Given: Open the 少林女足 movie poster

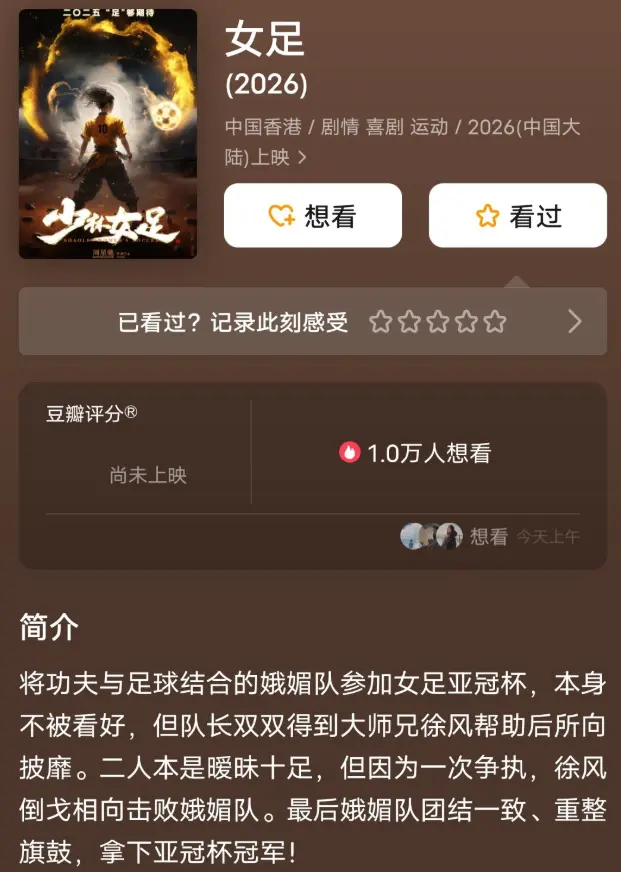Looking at the screenshot, I should (108, 134).
